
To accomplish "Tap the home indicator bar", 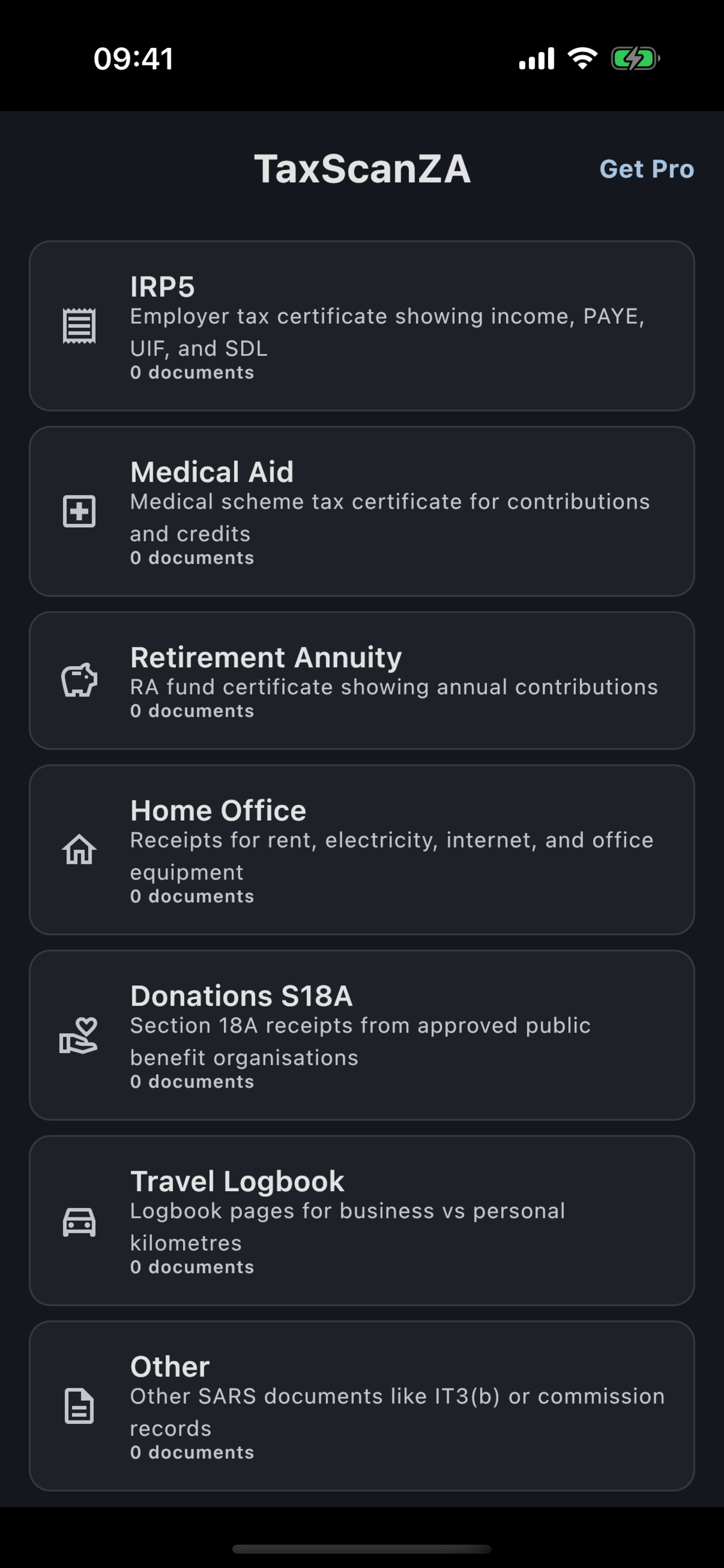I will tap(362, 1549).
